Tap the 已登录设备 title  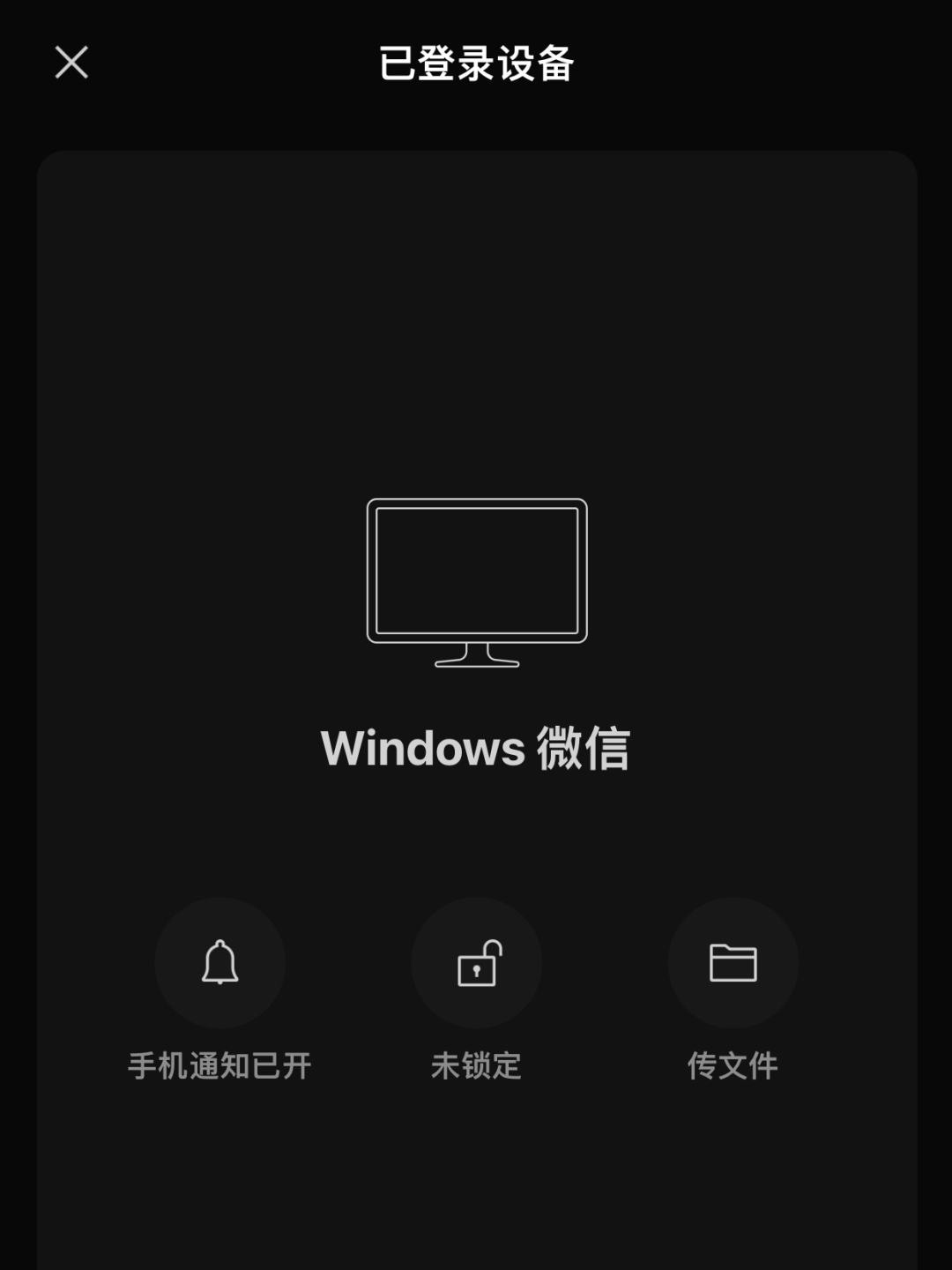point(477,63)
